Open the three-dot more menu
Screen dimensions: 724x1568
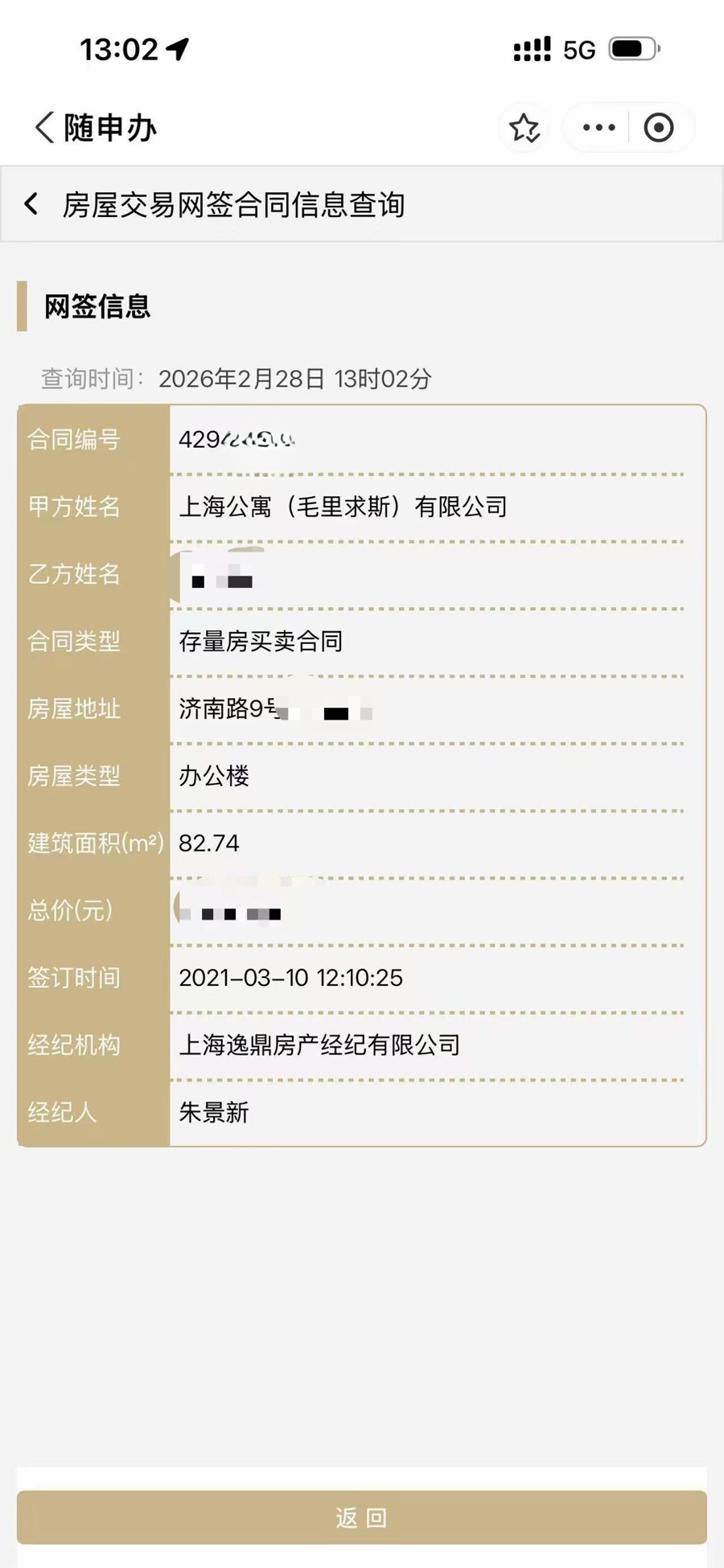pos(599,127)
